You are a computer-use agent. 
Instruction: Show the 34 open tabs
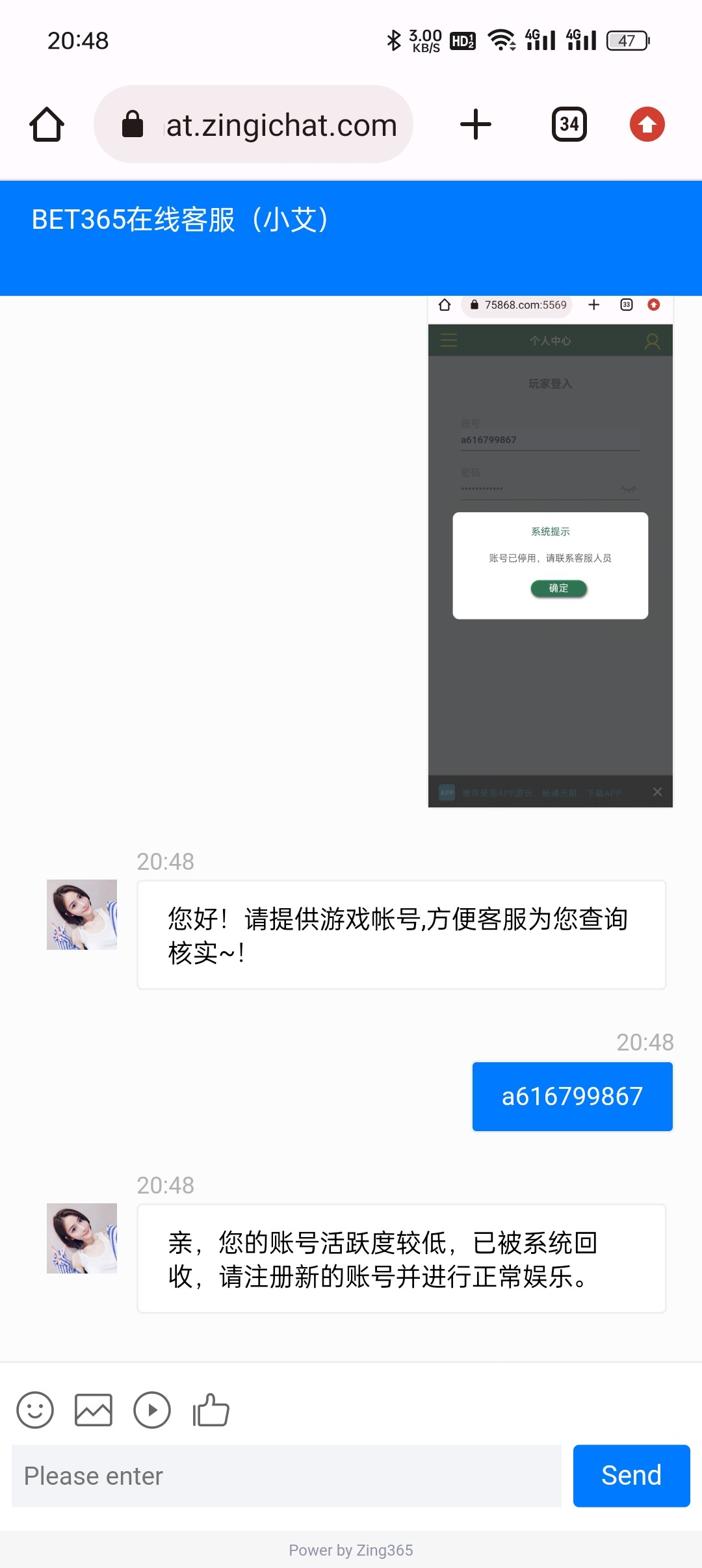(x=569, y=124)
